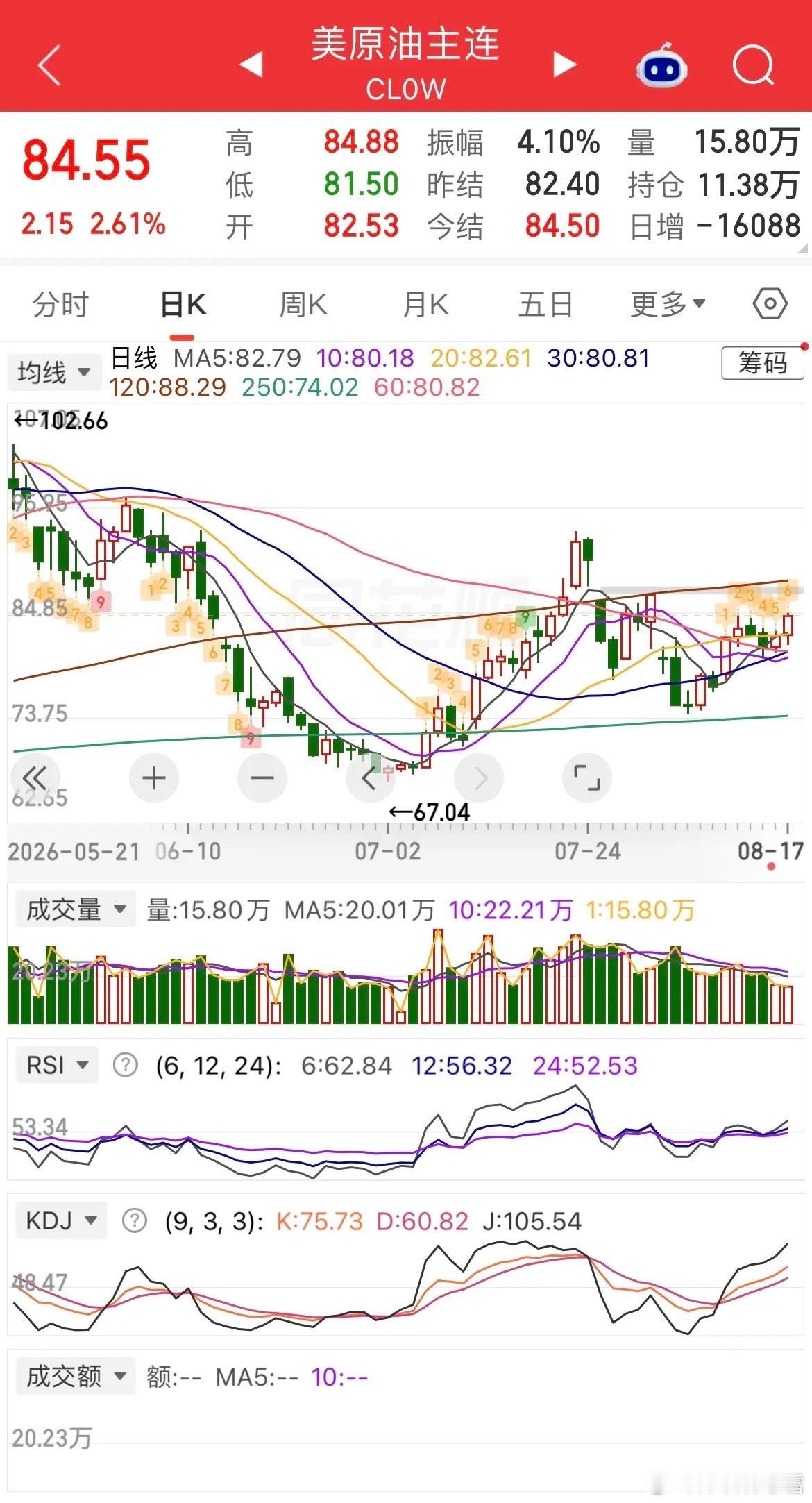This screenshot has width=812, height=1503.
Task: Switch to the 周K tab
Action: [303, 304]
